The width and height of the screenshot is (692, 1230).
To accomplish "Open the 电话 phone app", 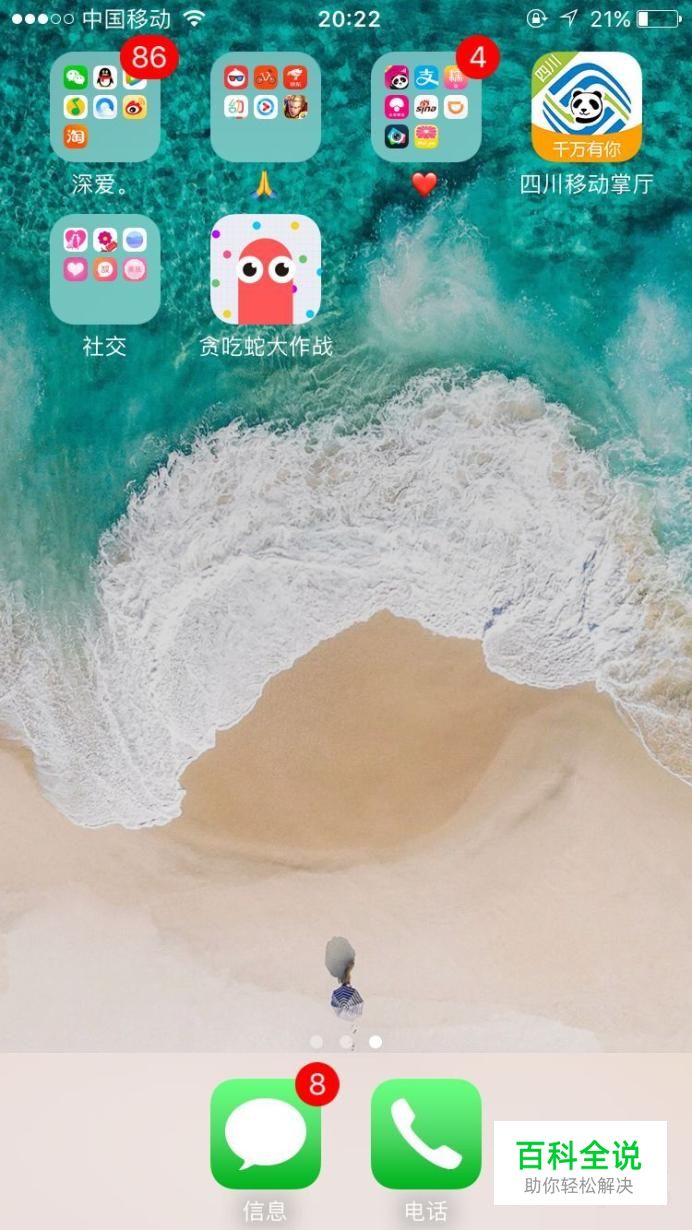I will (426, 1134).
